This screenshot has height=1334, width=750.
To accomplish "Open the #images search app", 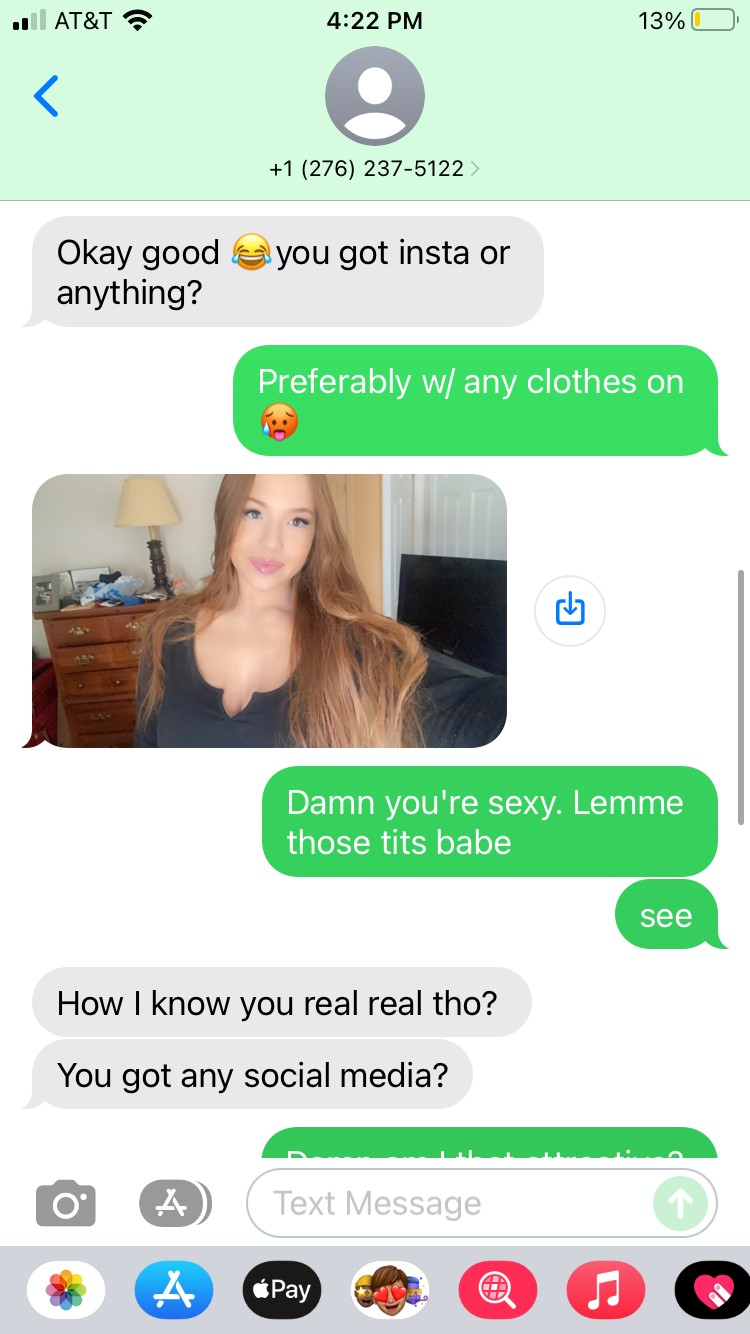I will (498, 1290).
